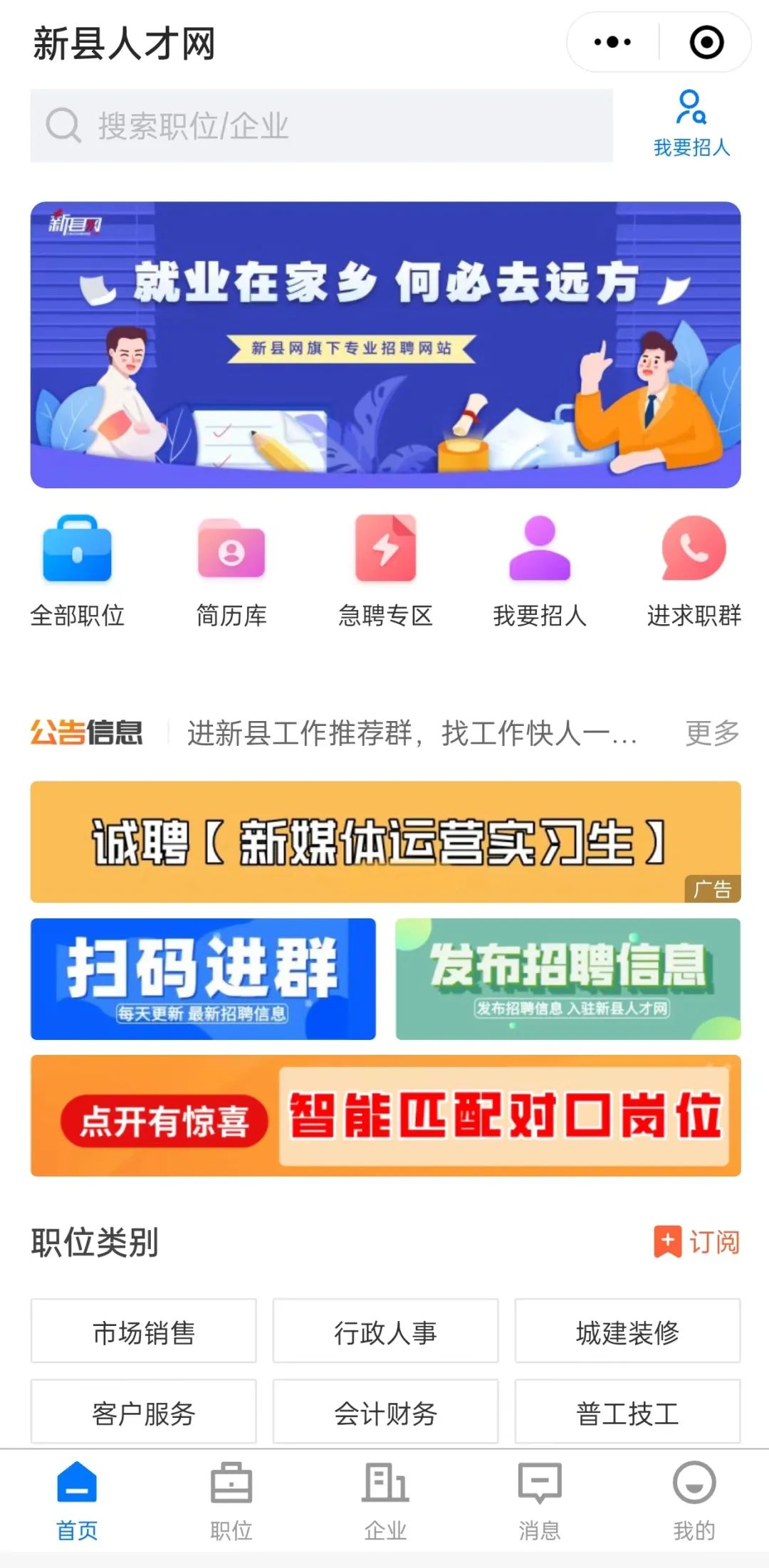
Task: View 更多 announcements
Action: [x=712, y=733]
